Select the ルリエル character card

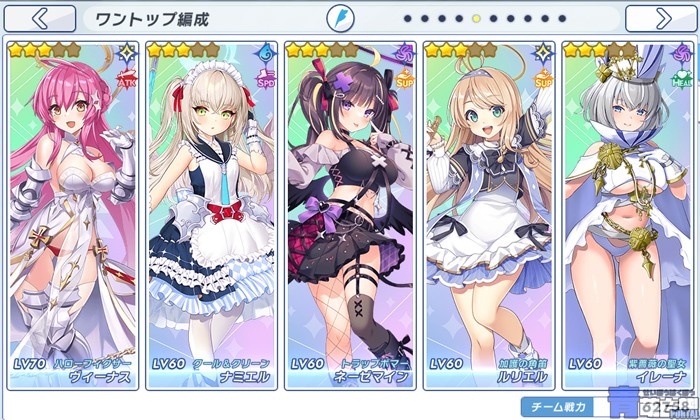(487, 215)
